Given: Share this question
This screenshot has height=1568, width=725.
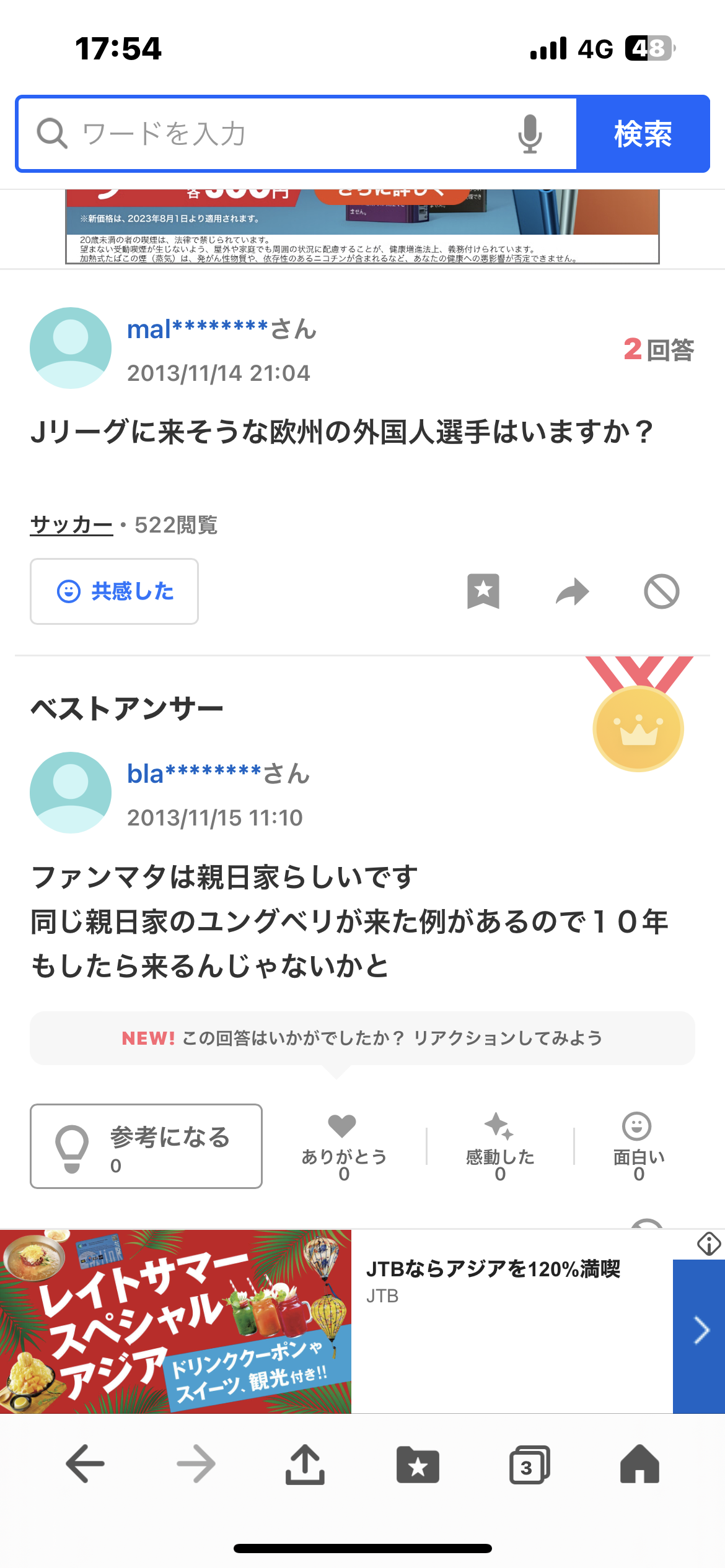Looking at the screenshot, I should (572, 591).
